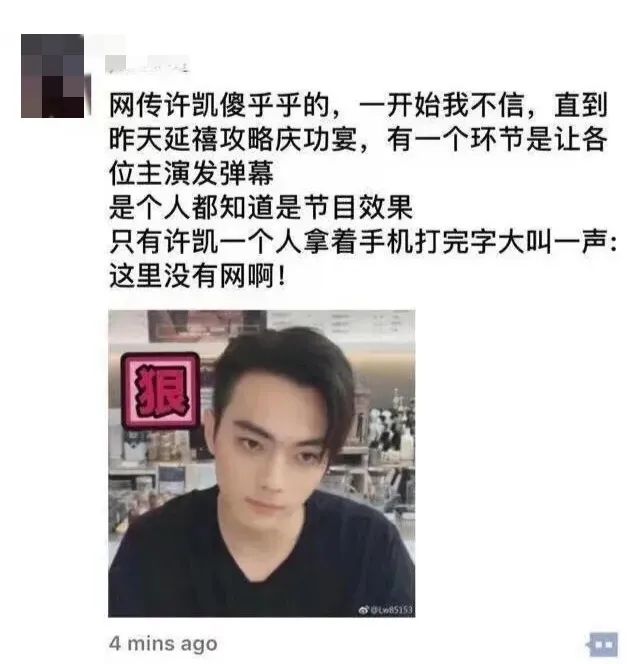This screenshot has width=640, height=664.
Task: Open the poster's blurred profile avatar
Action: coord(53,76)
